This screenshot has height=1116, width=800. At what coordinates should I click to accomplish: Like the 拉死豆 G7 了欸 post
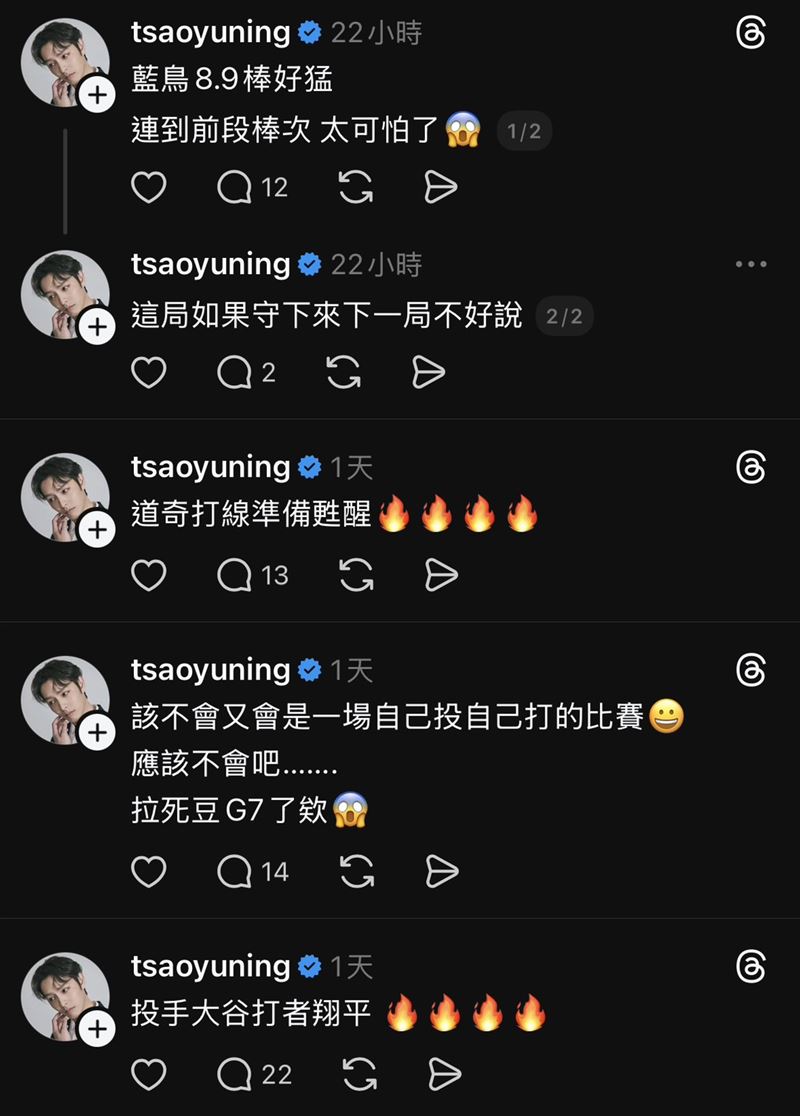[149, 872]
